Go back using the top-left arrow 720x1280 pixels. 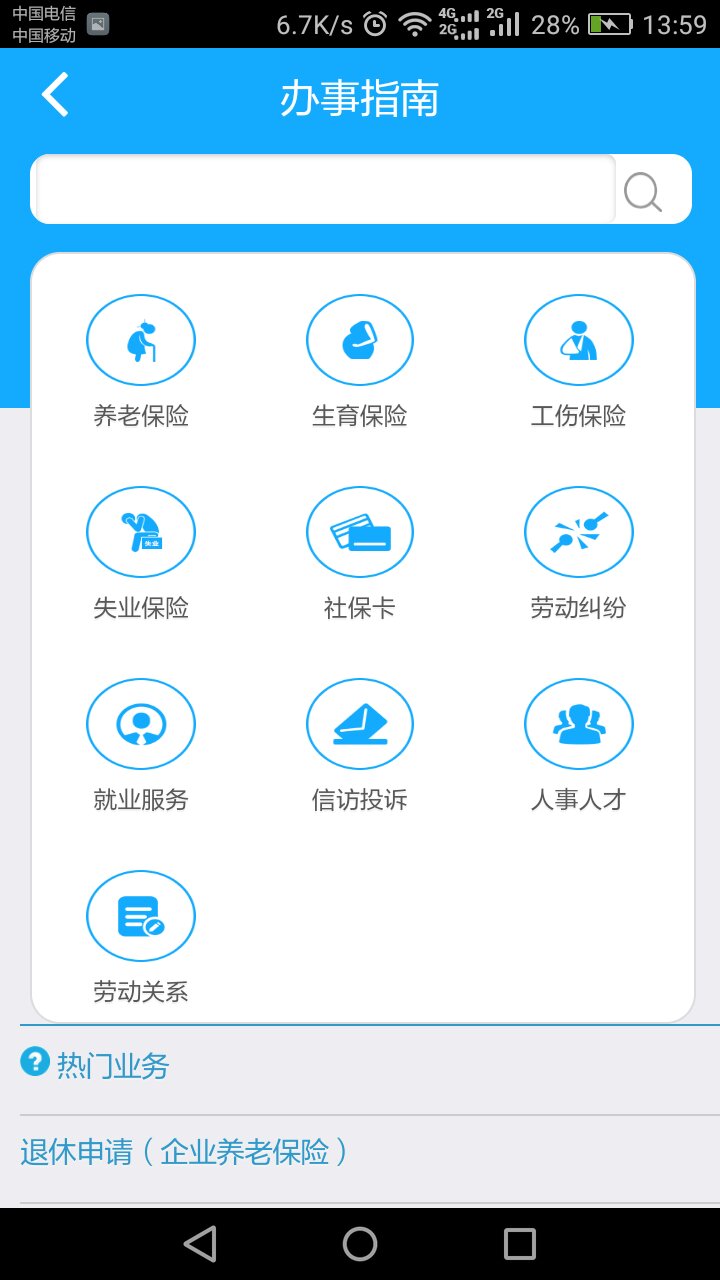click(56, 96)
